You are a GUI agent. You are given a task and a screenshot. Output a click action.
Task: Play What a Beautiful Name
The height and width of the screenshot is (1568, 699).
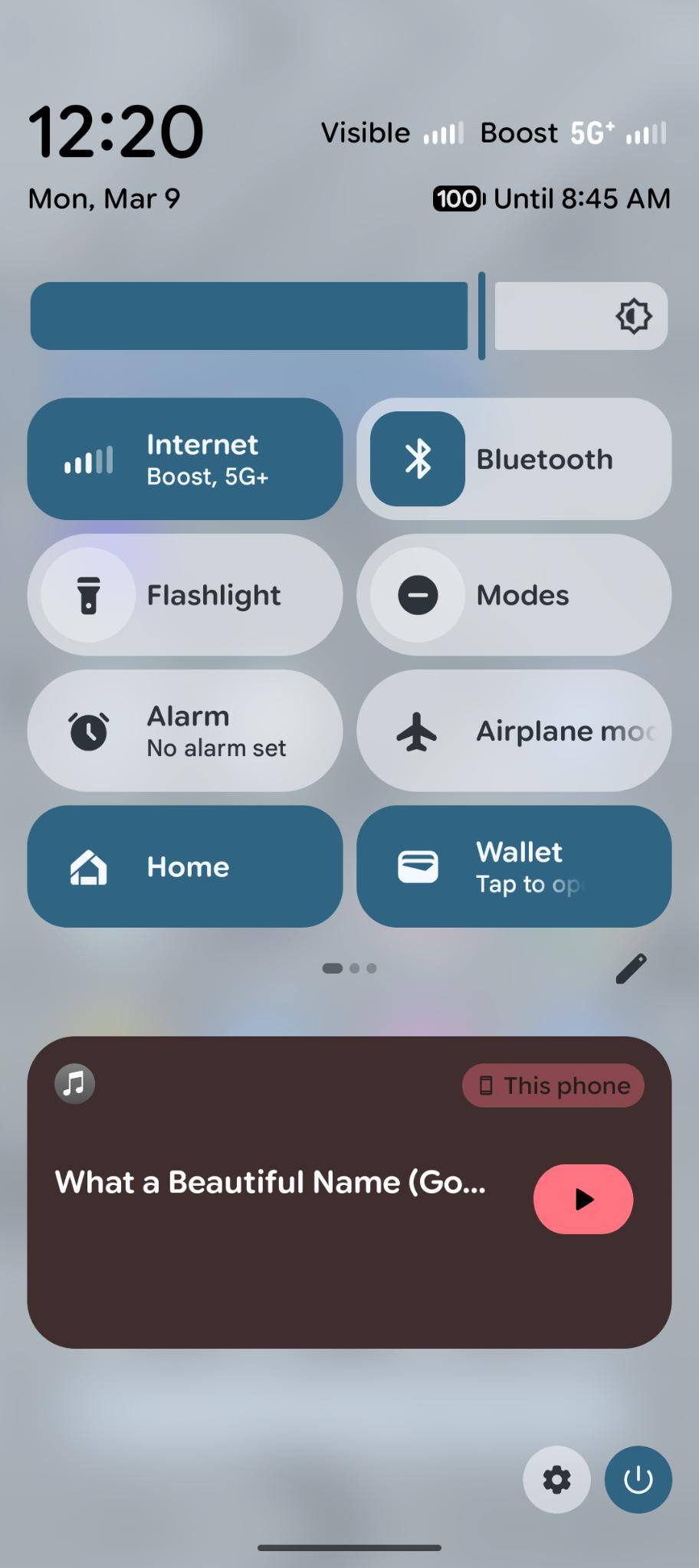(583, 1199)
